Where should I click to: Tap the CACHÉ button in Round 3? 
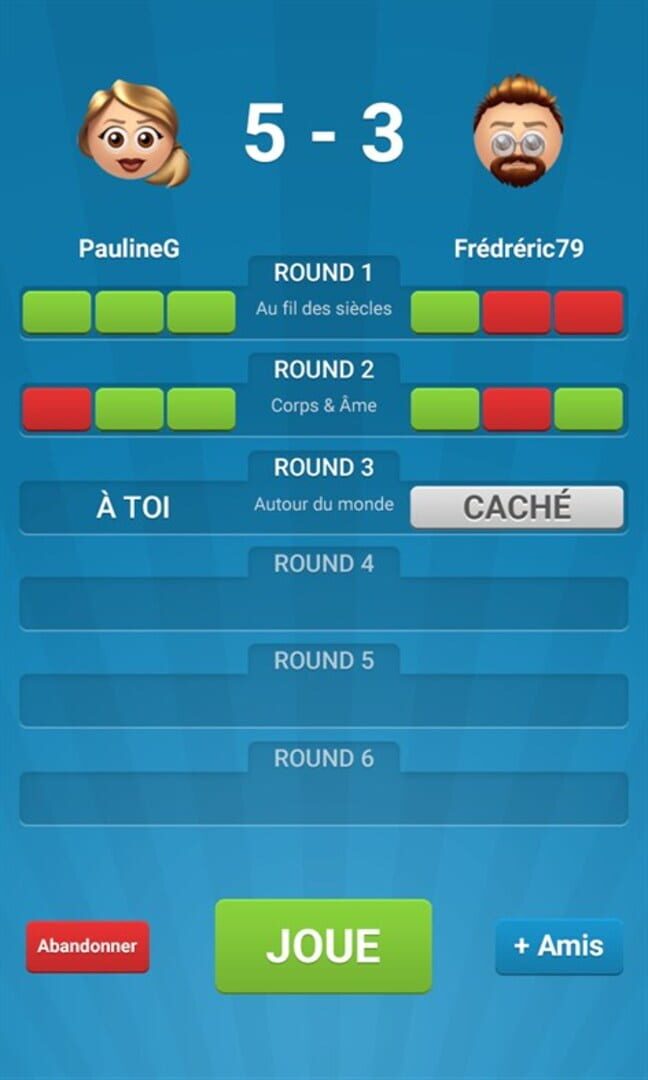(517, 508)
